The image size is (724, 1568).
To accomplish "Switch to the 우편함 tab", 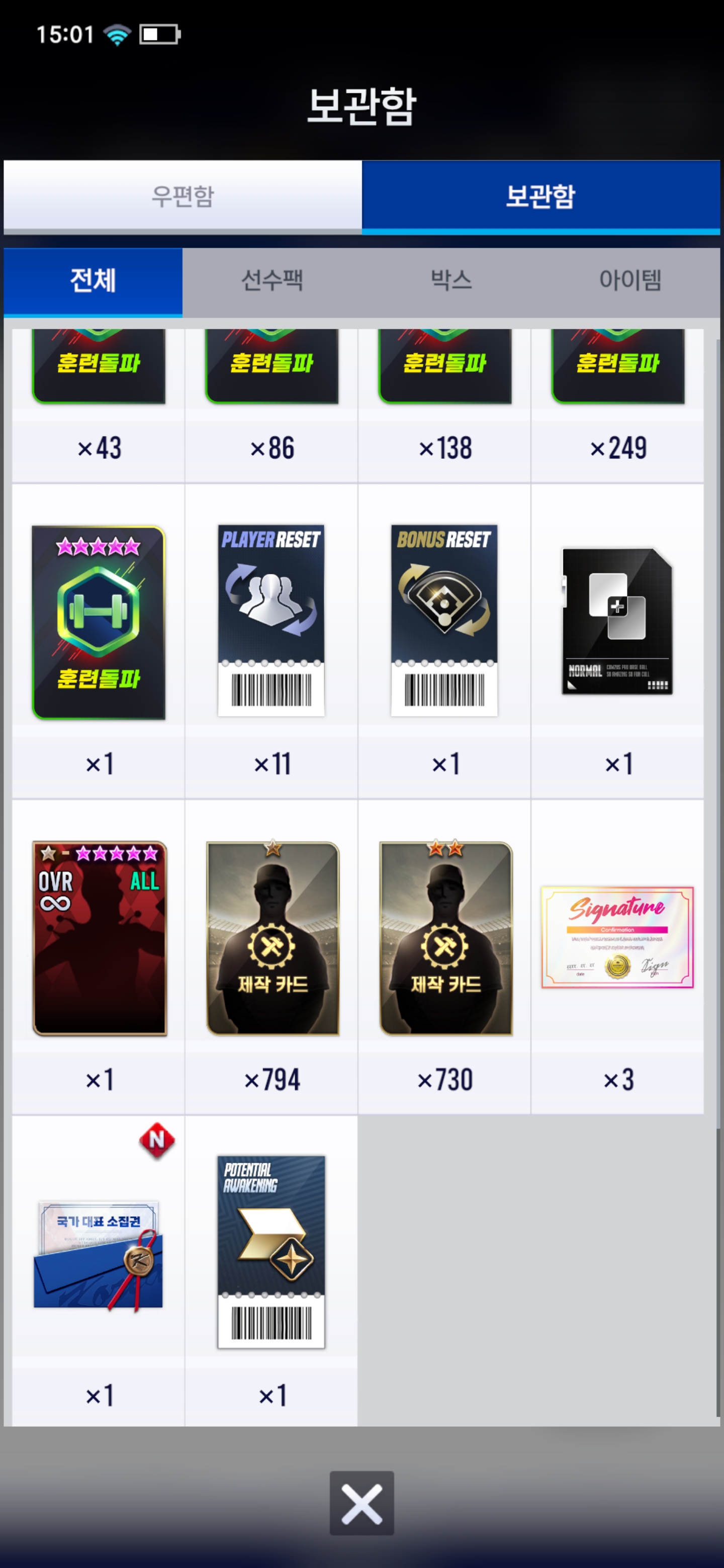I will 183,197.
